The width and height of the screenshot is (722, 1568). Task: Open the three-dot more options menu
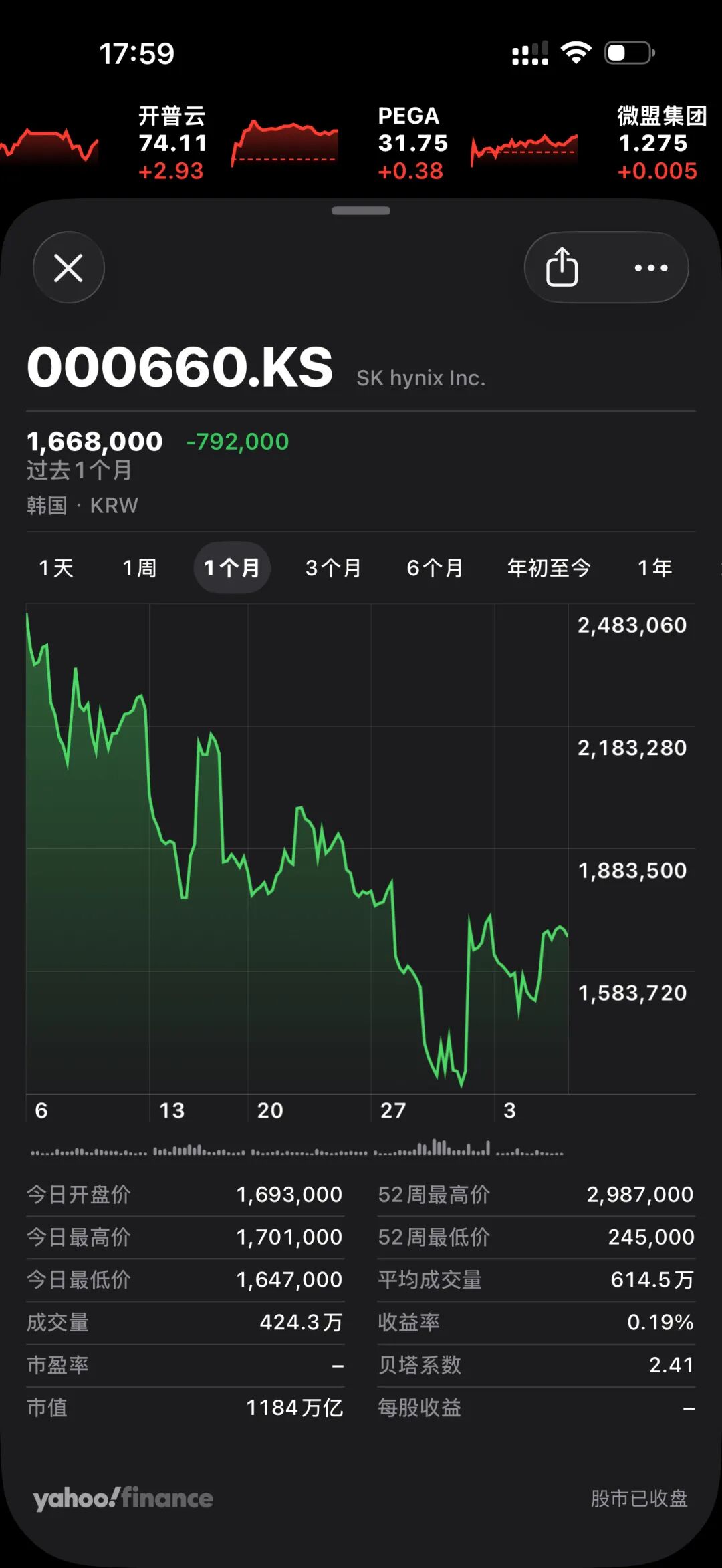point(650,268)
